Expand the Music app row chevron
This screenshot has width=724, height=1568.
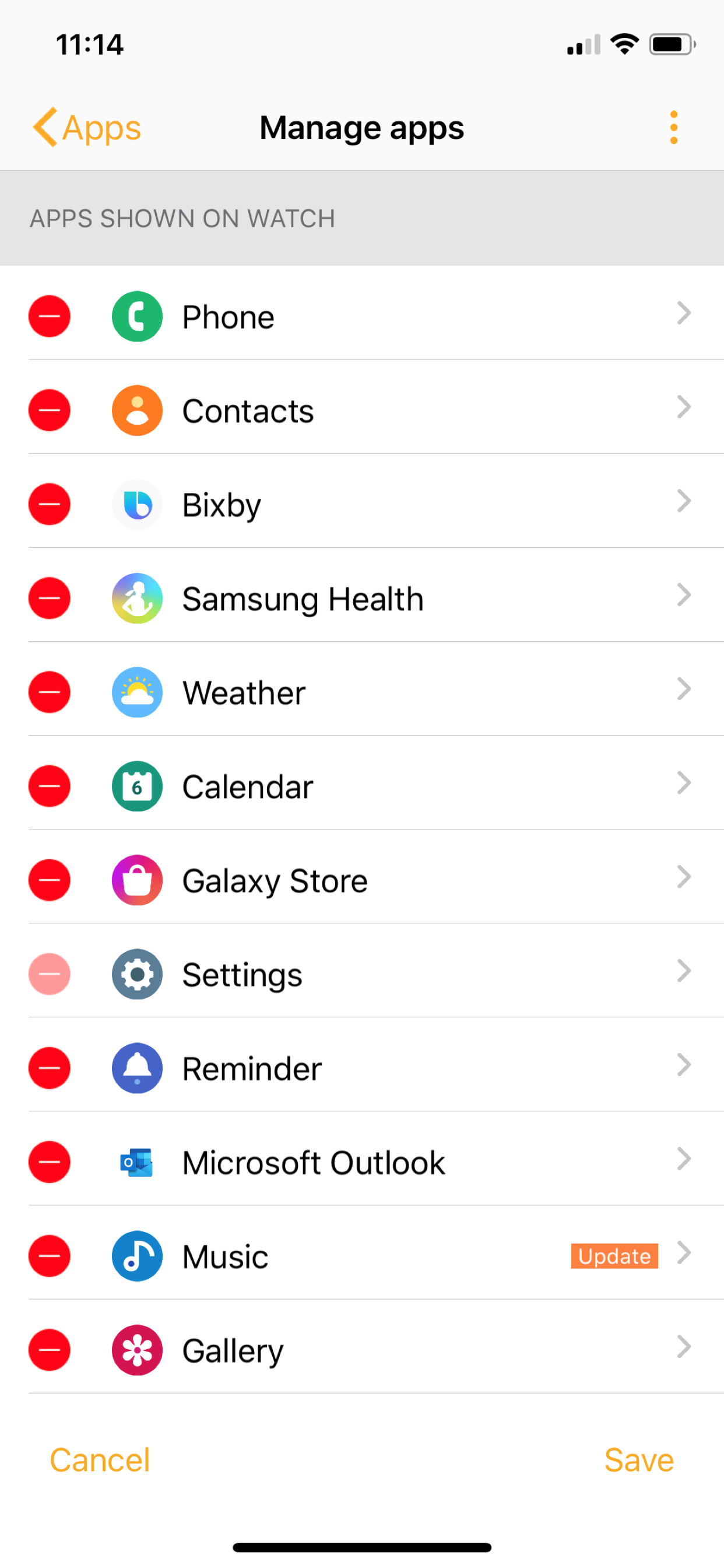[684, 1254]
